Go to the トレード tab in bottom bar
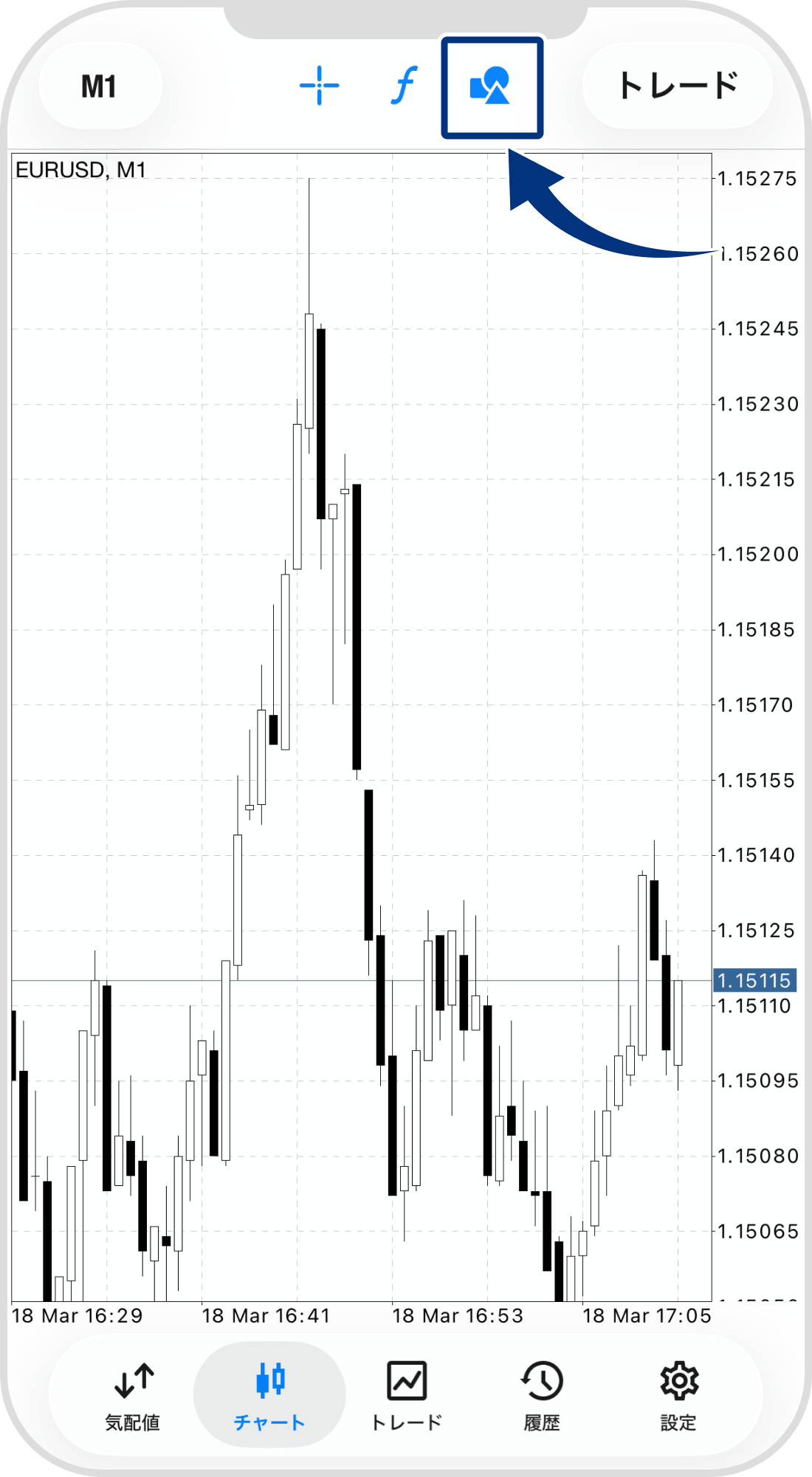812x1477 pixels. pos(406,1395)
